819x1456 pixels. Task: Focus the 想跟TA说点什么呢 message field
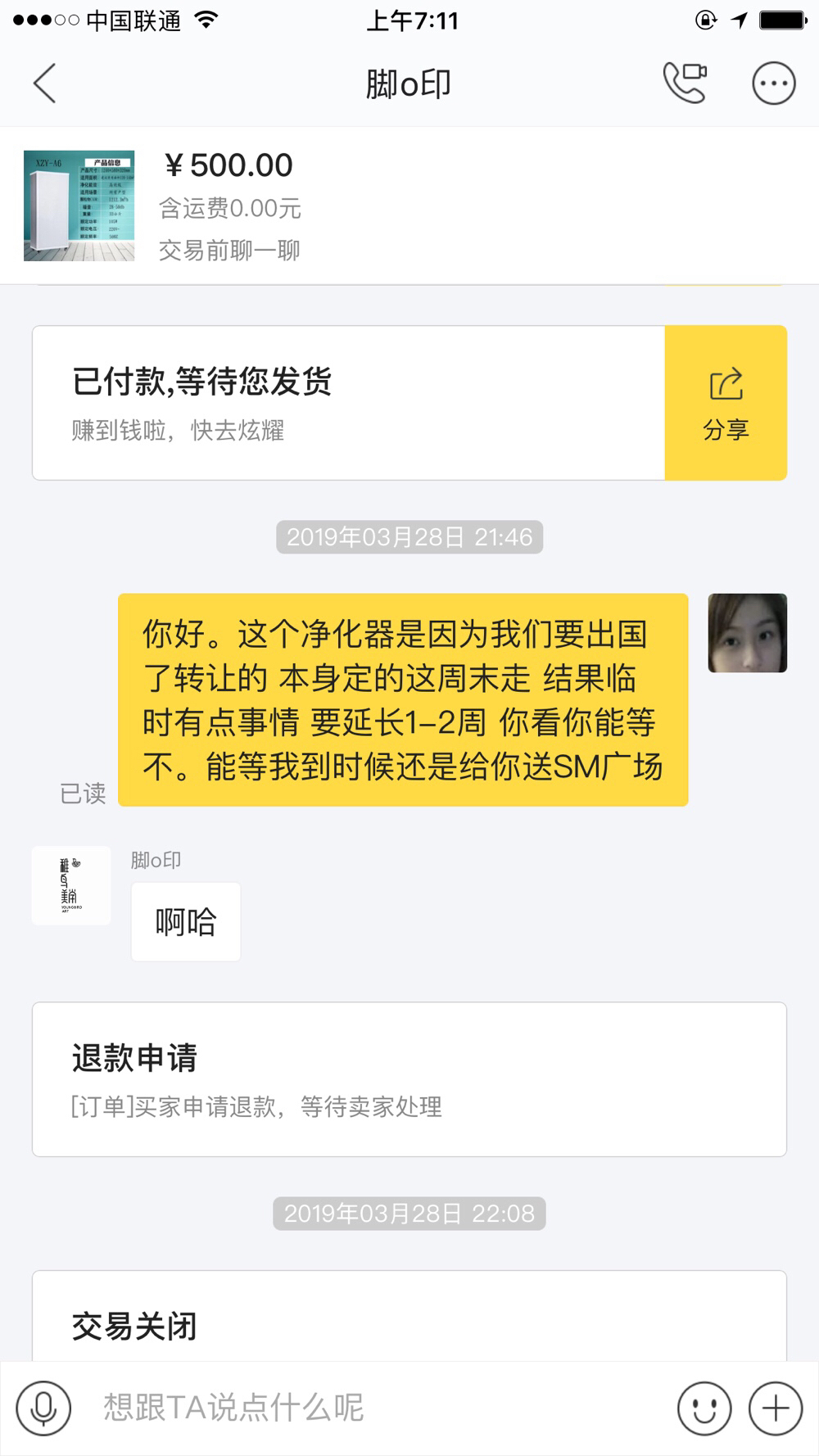click(369, 1409)
